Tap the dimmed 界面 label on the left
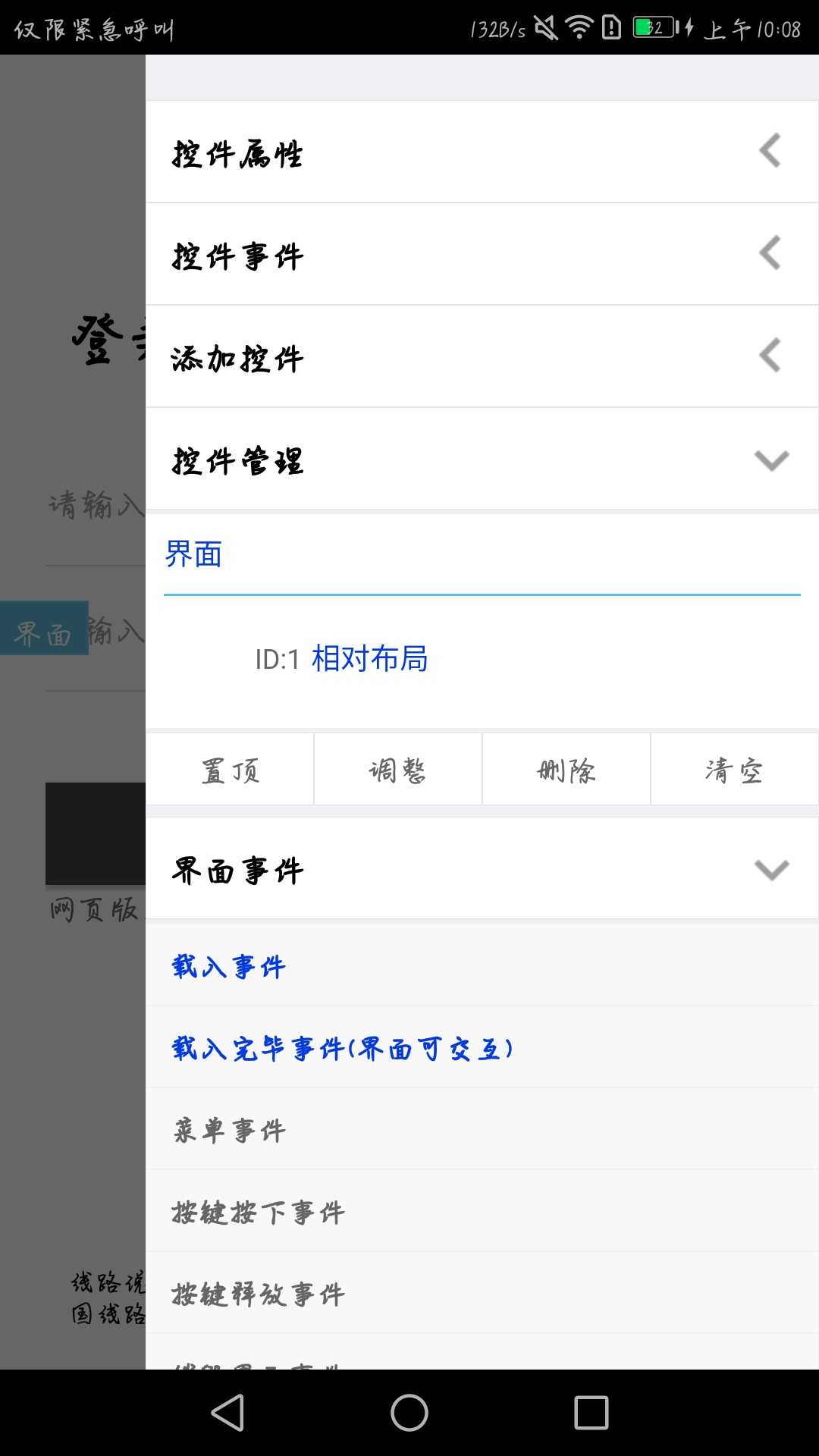Screen dimensions: 819x1456 pos(43,629)
